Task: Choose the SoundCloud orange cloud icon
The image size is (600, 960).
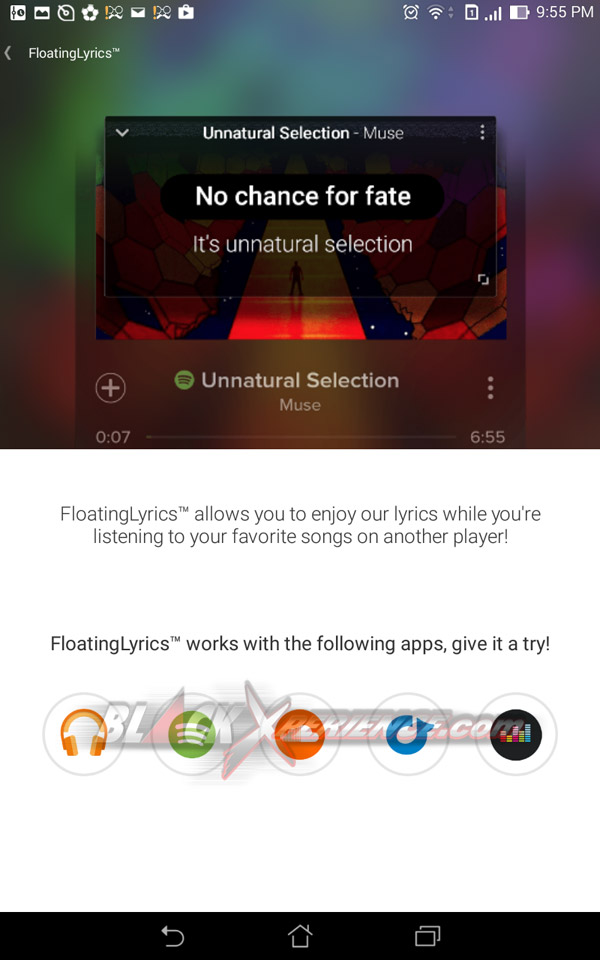Action: tap(299, 733)
